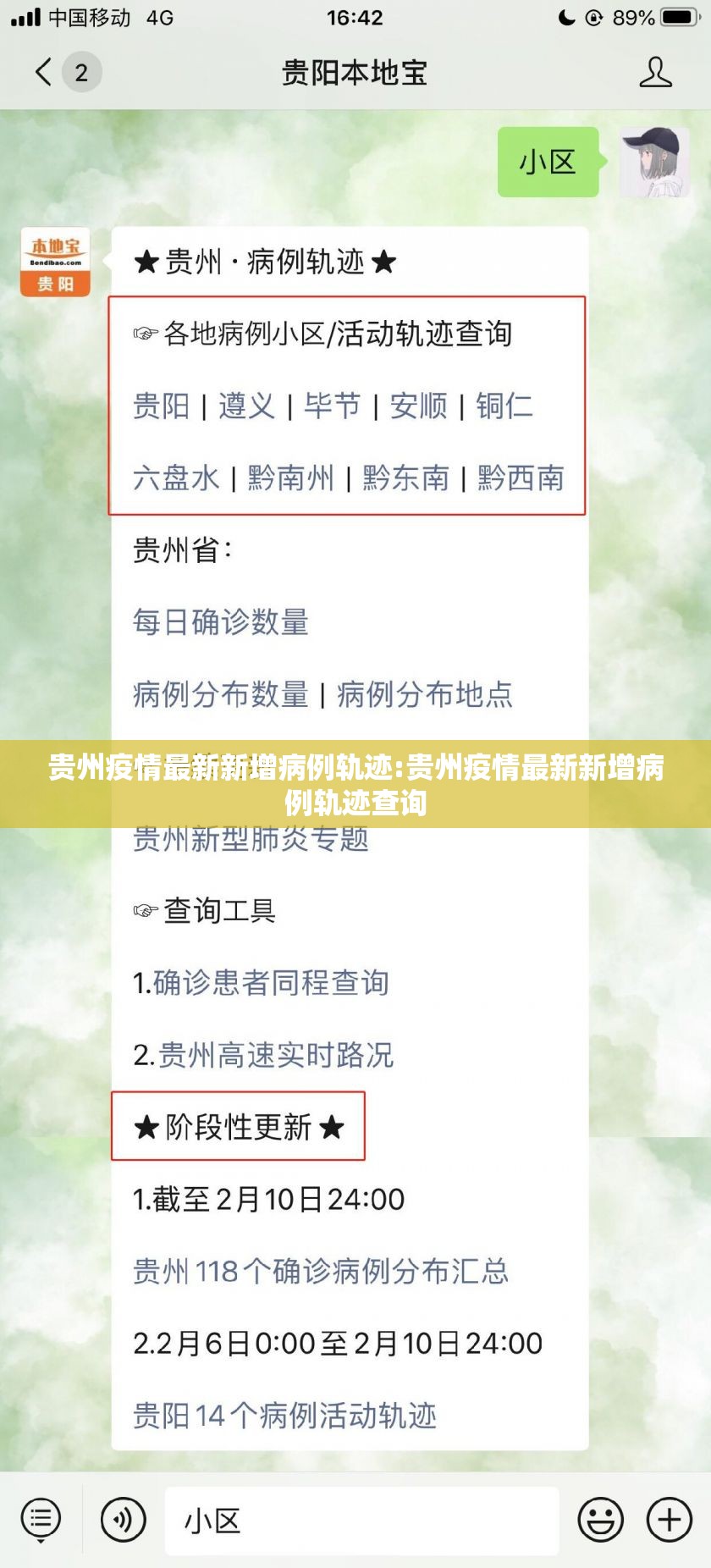
Task: Open the 贵阳 case tracking link
Action: [161, 406]
